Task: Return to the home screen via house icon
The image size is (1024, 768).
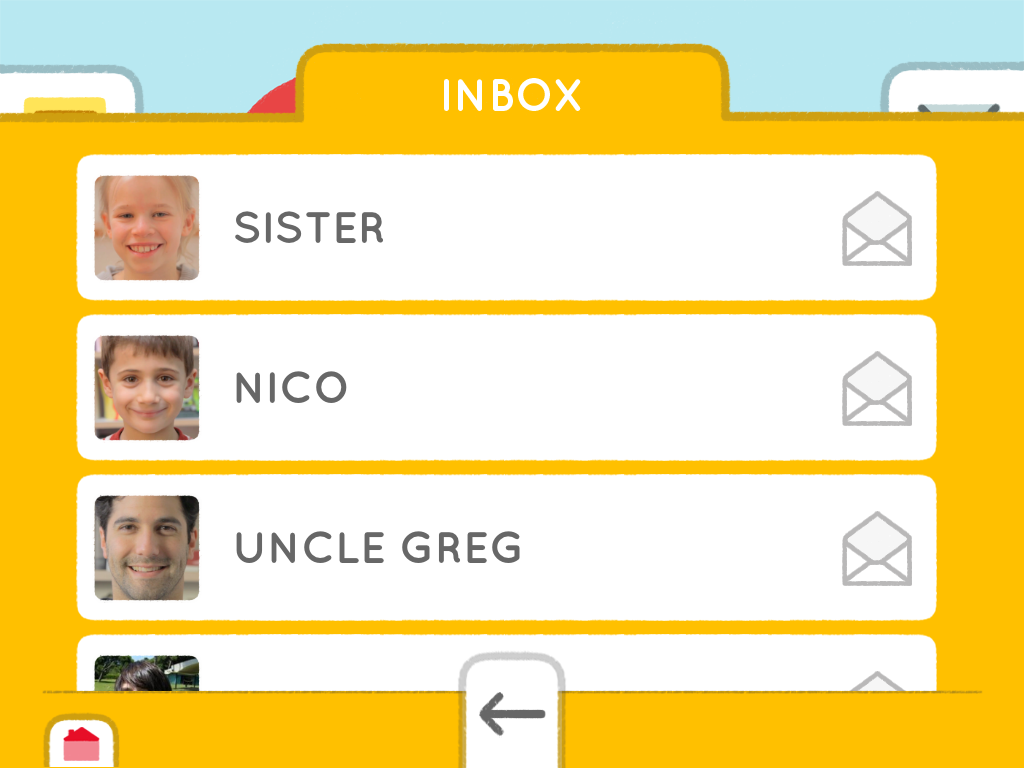Action: click(81, 744)
